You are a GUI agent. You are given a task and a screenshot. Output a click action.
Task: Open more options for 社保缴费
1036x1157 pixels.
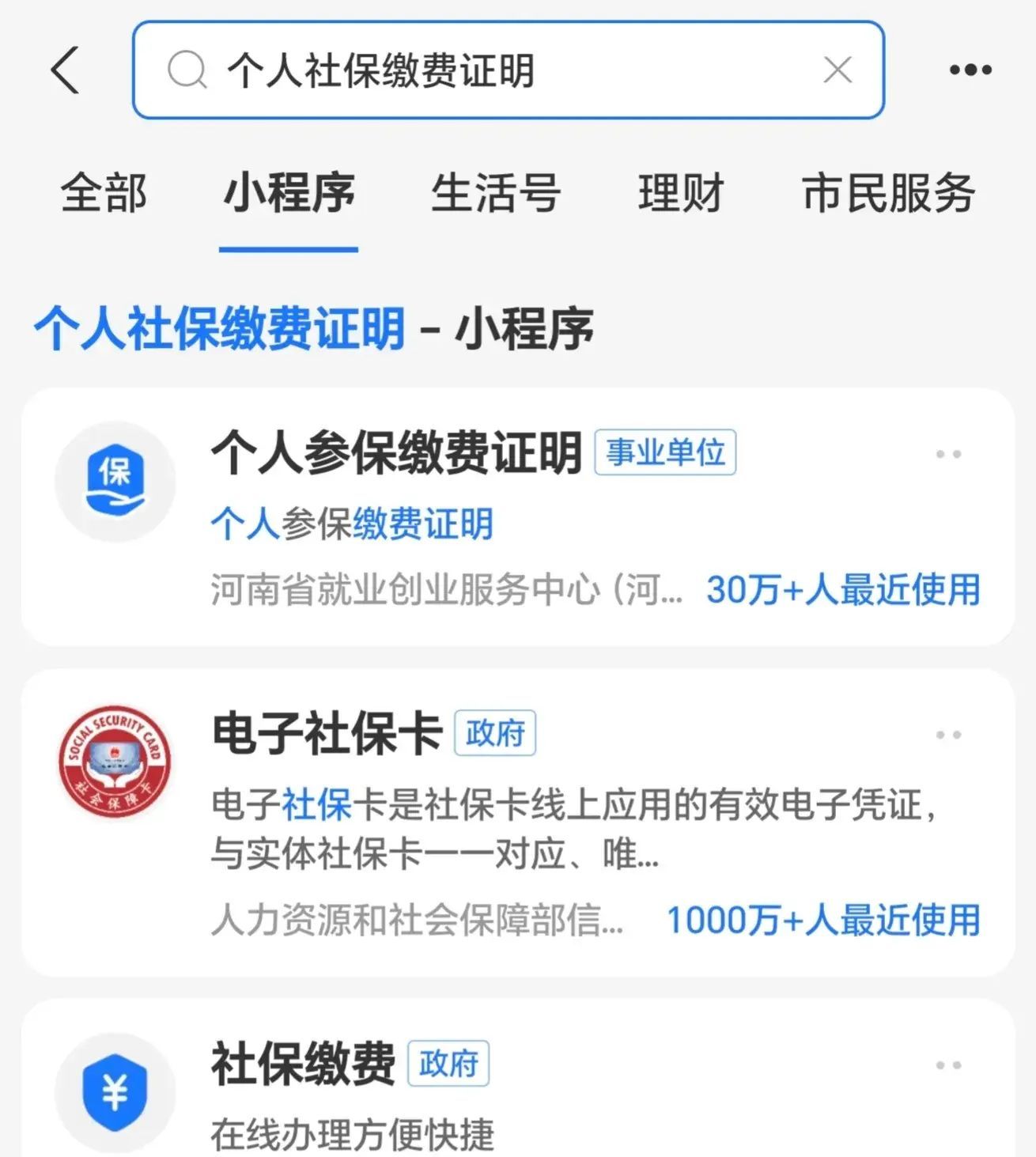click(947, 1066)
